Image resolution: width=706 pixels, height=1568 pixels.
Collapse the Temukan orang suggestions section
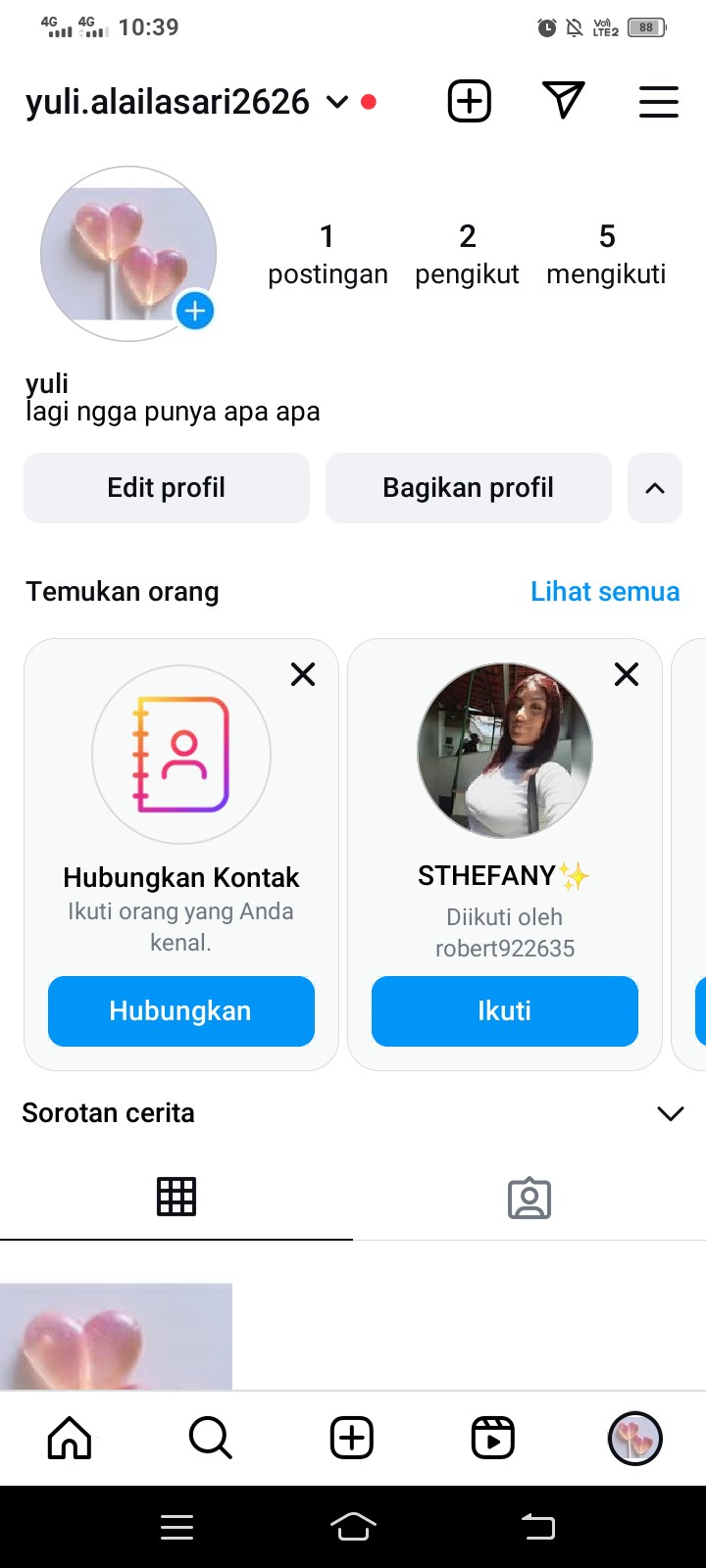[654, 488]
